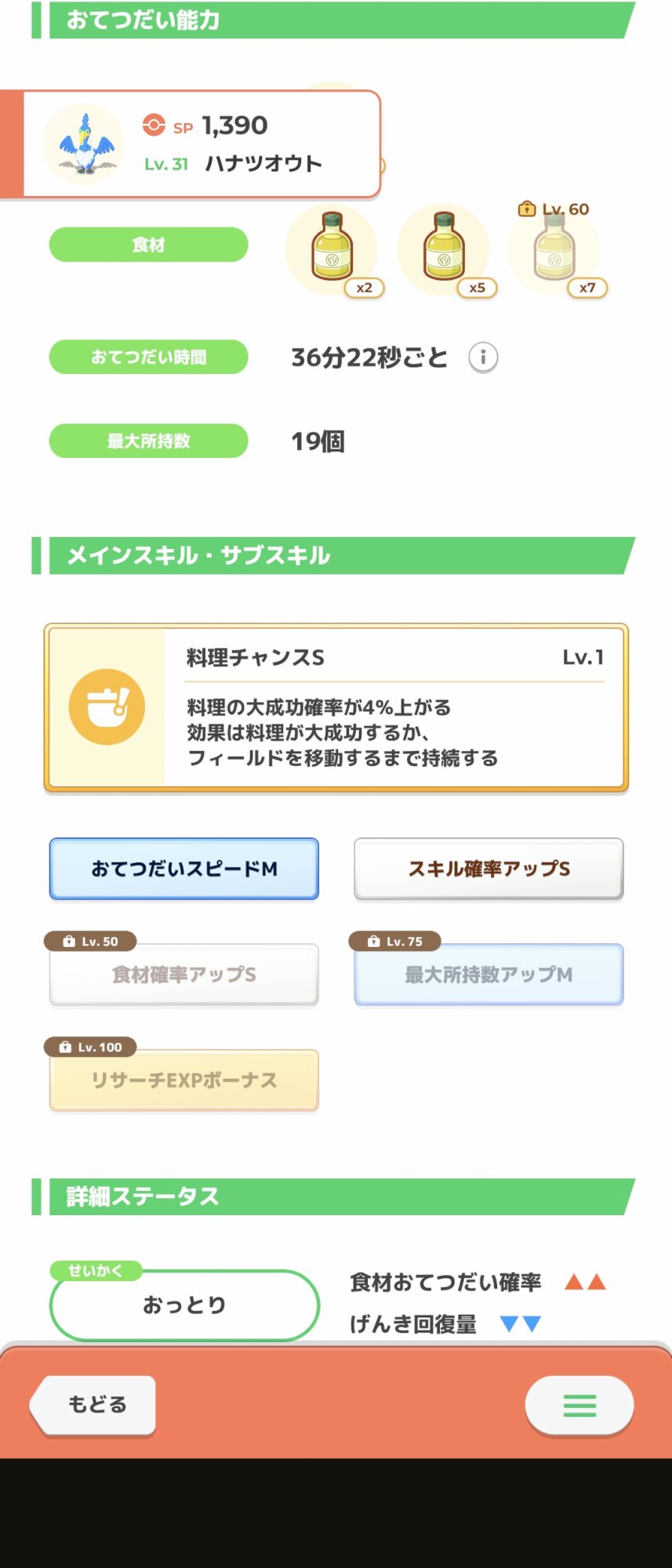Screen dimensions: 672x1568
Task: Tap the info icon beside おてつだい時間
Action: [x=483, y=358]
